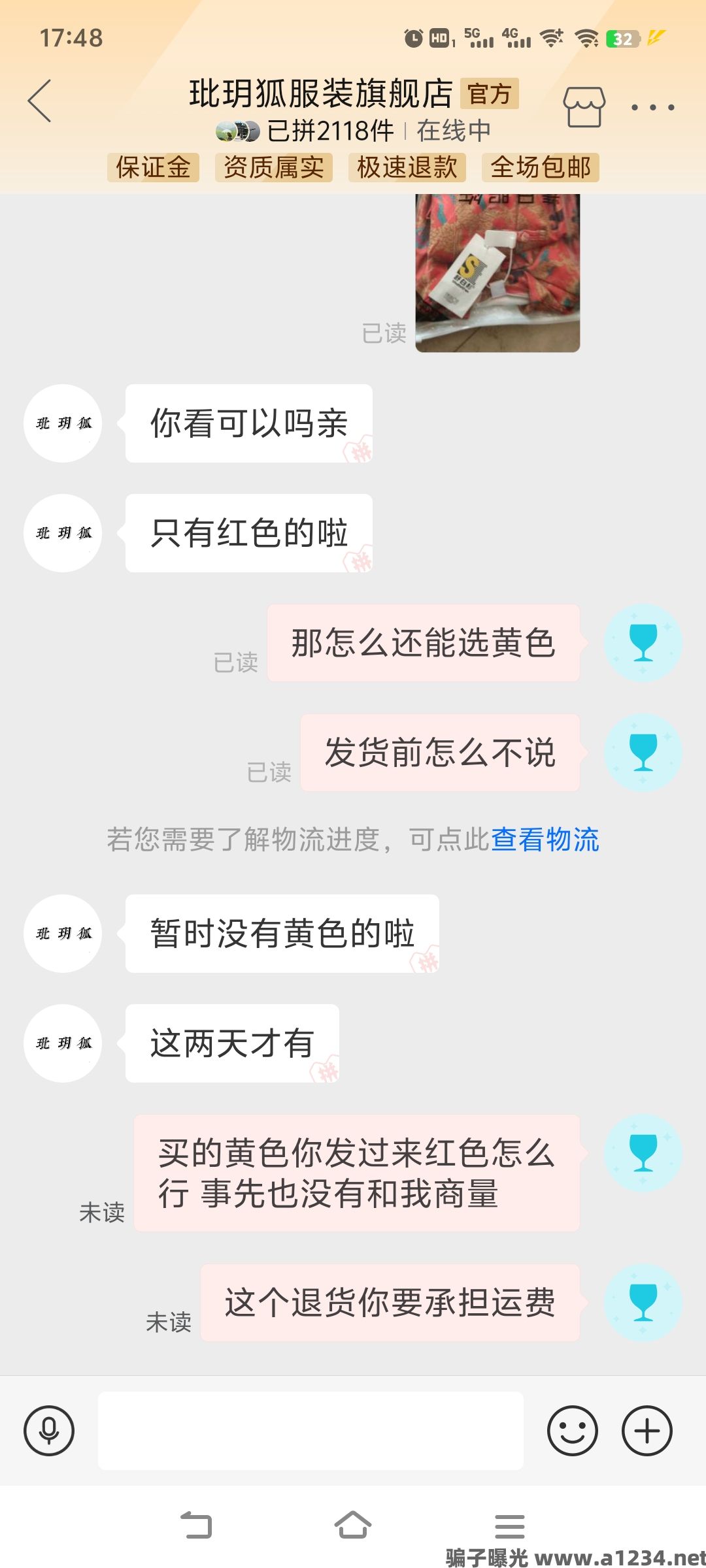Viewport: 706px width, 1568px height.
Task: Tap the 资质属实 badge
Action: (274, 167)
